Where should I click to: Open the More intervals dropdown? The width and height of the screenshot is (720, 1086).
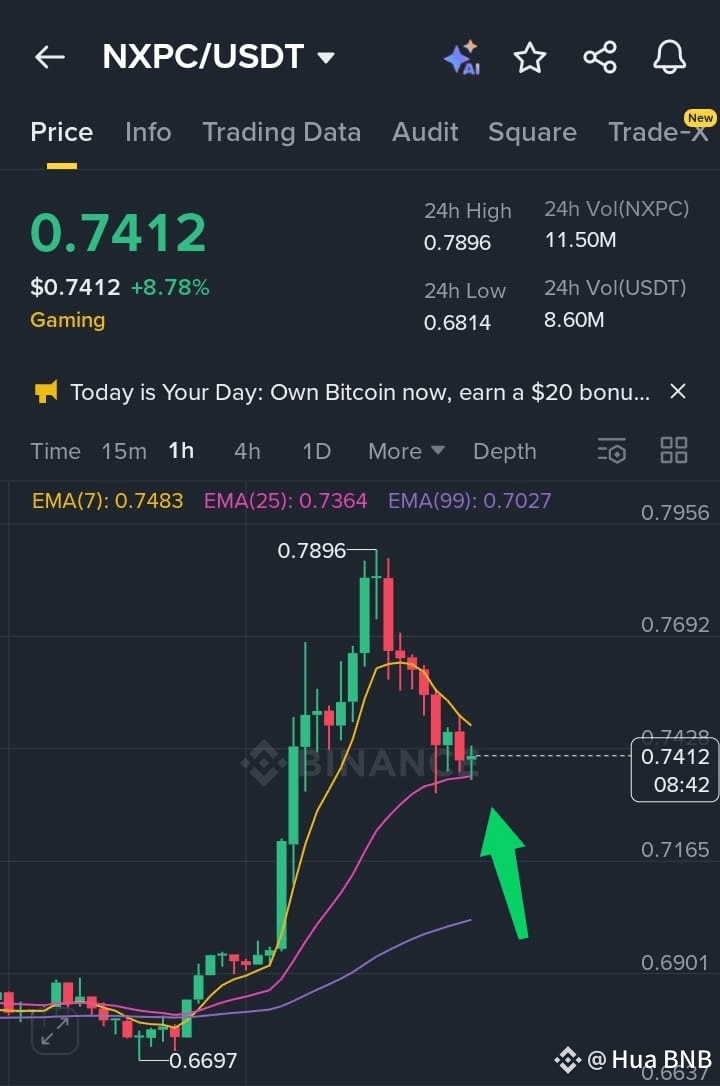[405, 451]
